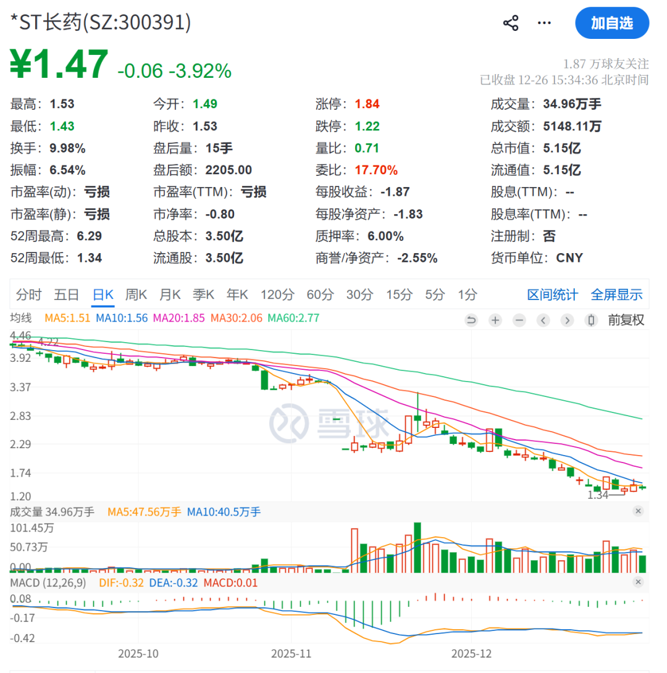The height and width of the screenshot is (673, 667).
Task: View the 年K yearly chart
Action: (237, 294)
